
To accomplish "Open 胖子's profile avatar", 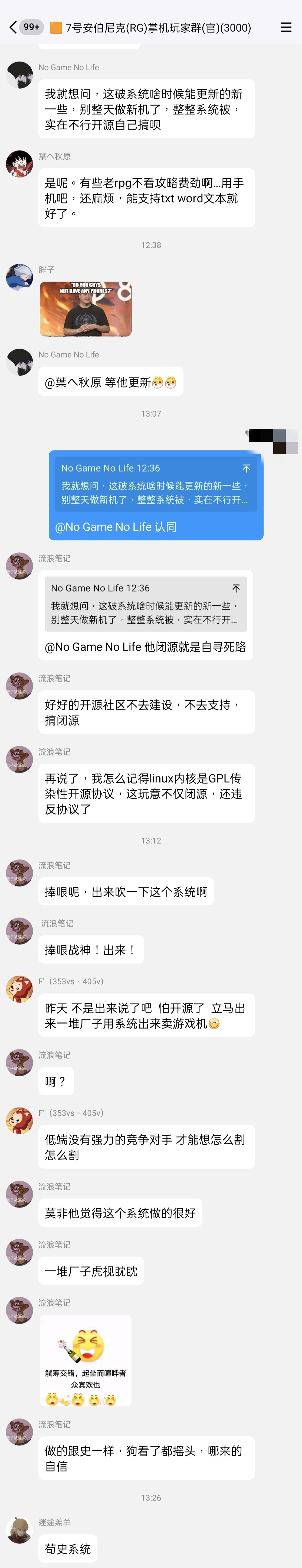I will [19, 277].
